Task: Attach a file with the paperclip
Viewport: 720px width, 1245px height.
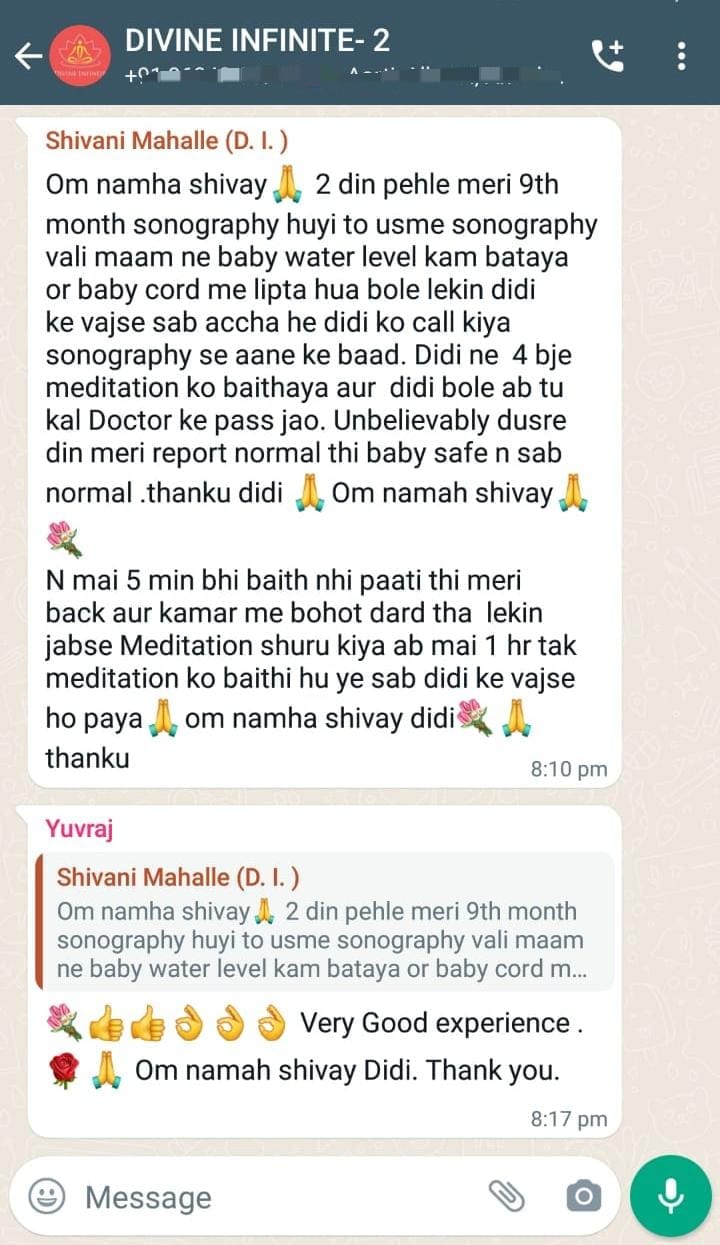Action: [506, 1195]
